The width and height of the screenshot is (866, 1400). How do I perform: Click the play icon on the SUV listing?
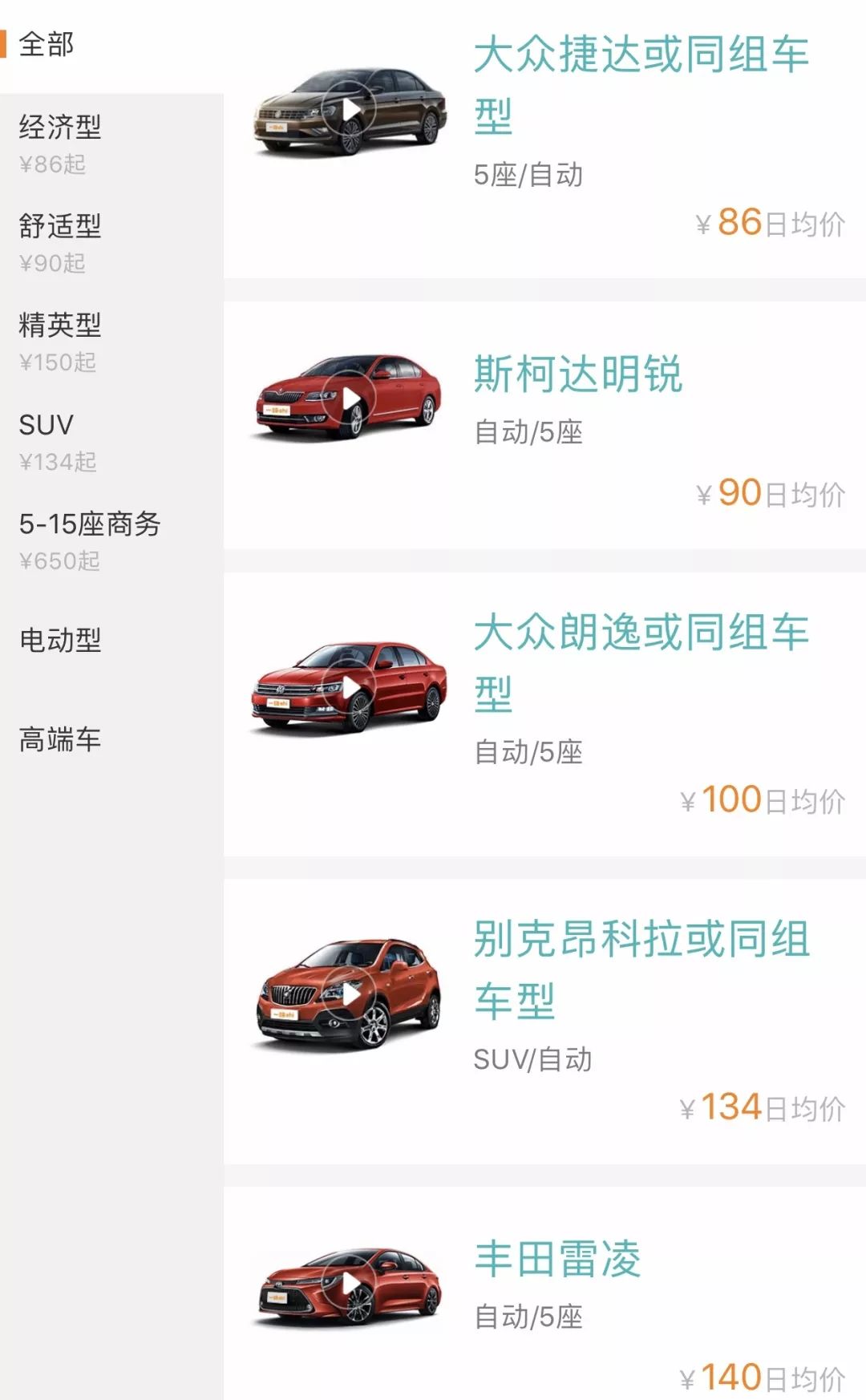(x=350, y=994)
